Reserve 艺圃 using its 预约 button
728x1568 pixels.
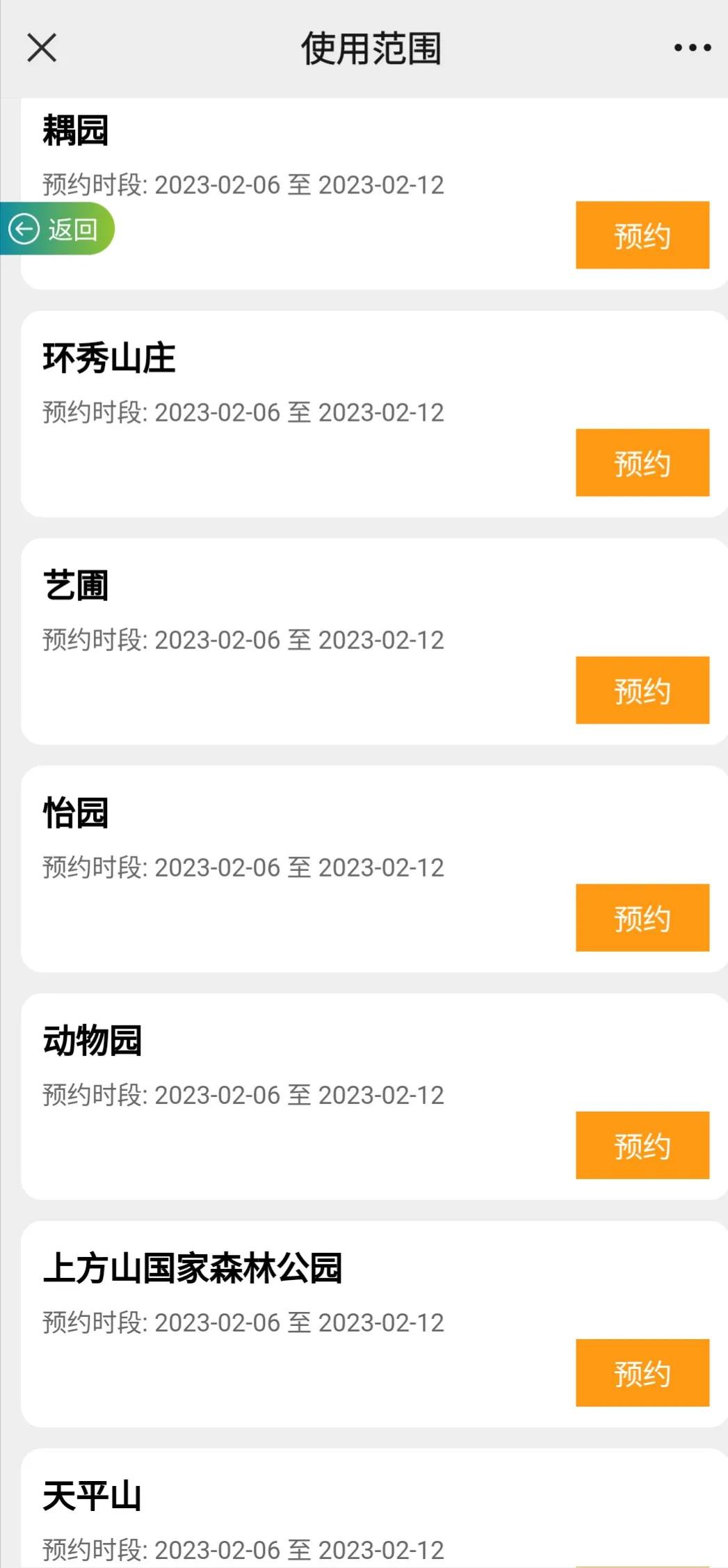tap(642, 690)
